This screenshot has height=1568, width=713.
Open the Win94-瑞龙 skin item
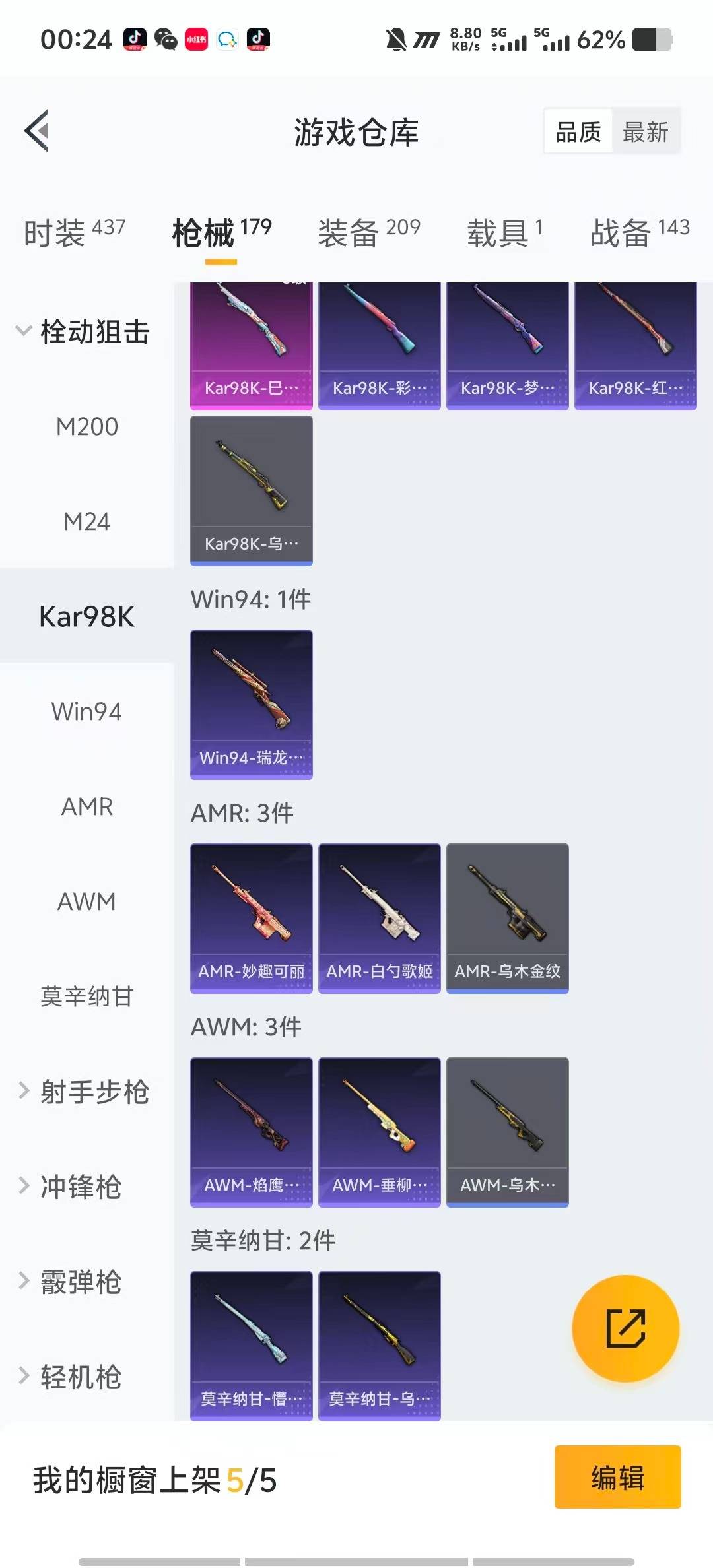coord(251,704)
